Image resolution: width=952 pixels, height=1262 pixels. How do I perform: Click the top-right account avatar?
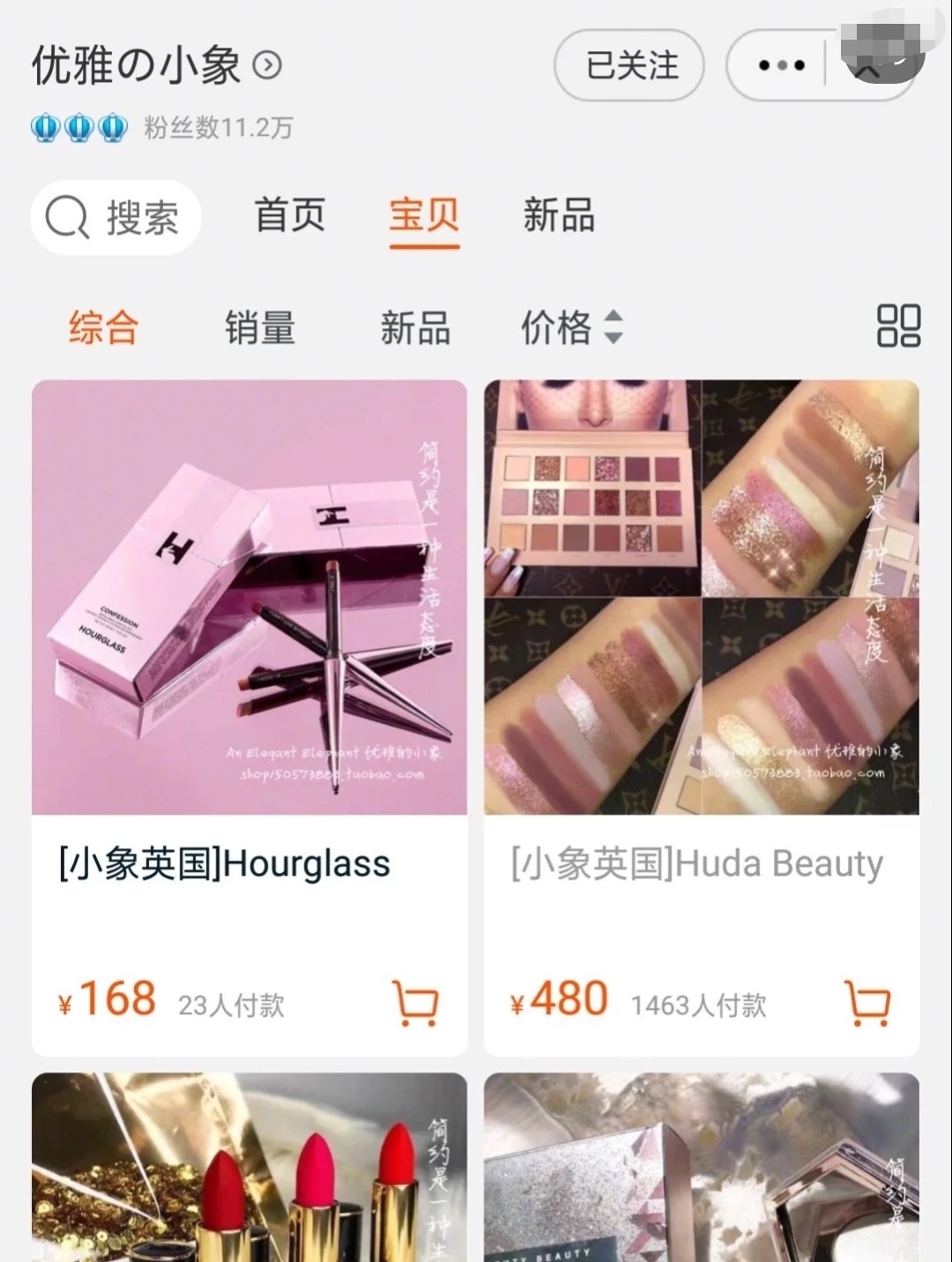883,64
